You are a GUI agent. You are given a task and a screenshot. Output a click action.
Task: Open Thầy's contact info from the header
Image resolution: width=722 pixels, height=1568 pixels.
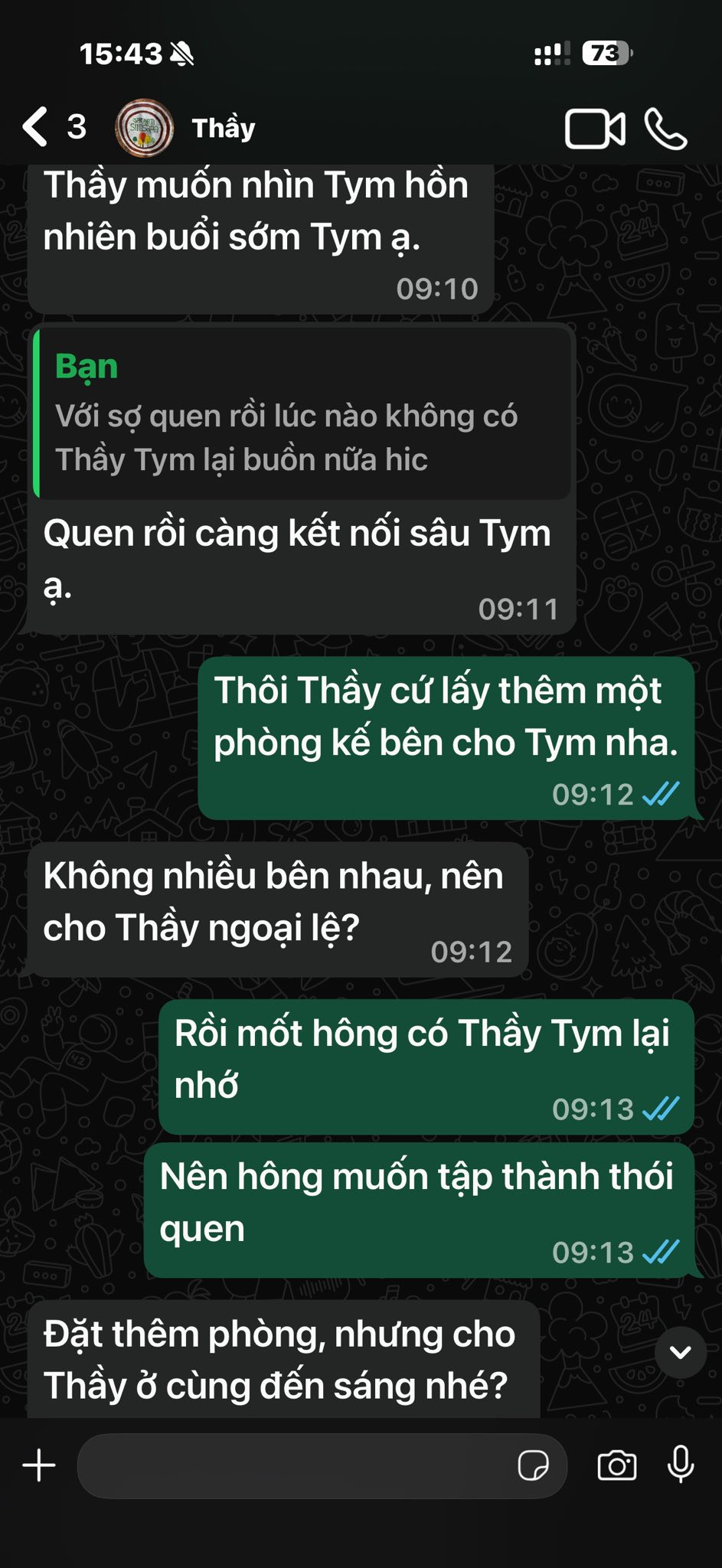(x=222, y=128)
